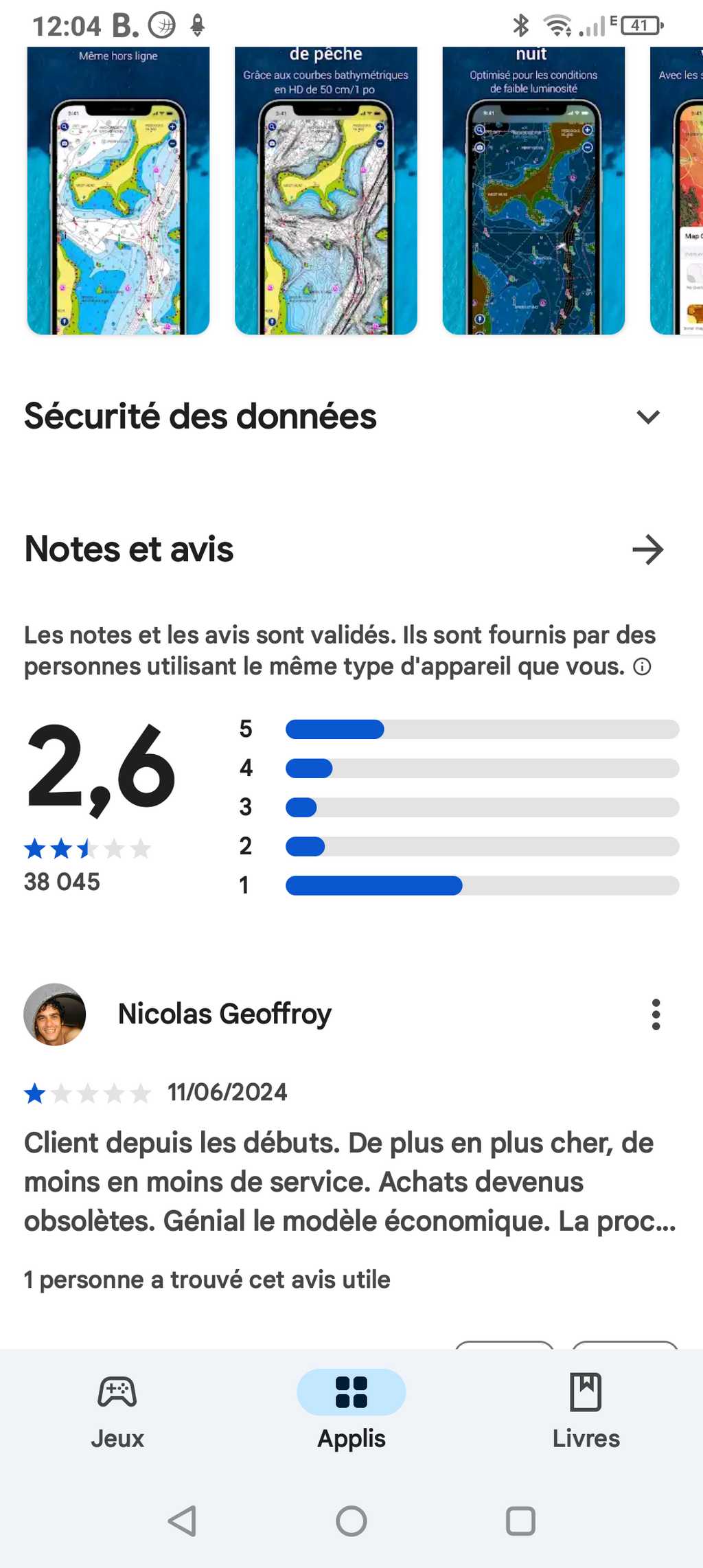Open overflow menu on Nicolas Geoffroy's review
703x1568 pixels.
pyautogui.click(x=656, y=1014)
